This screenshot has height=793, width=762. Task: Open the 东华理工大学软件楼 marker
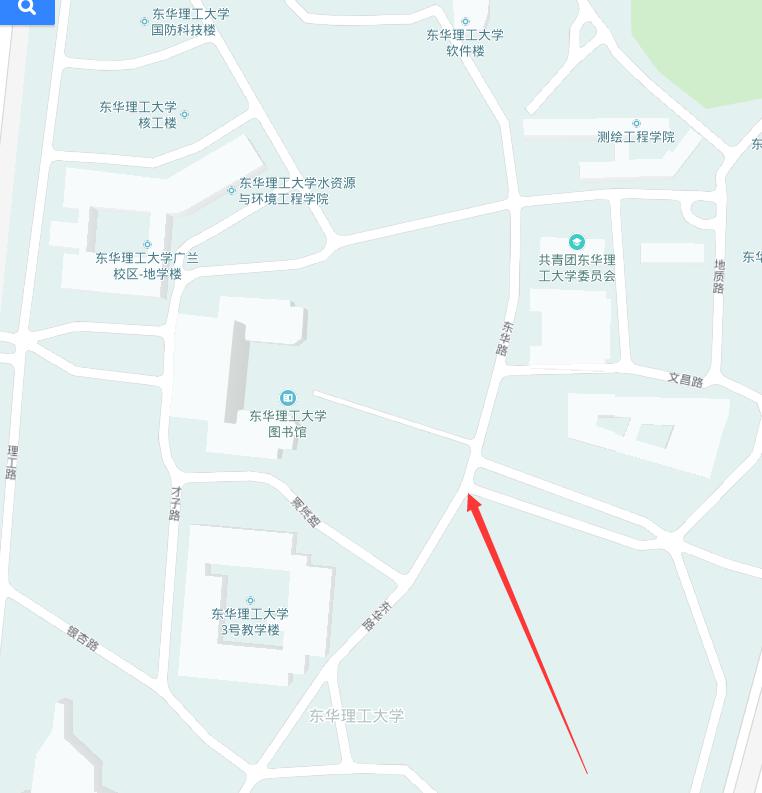[x=465, y=21]
